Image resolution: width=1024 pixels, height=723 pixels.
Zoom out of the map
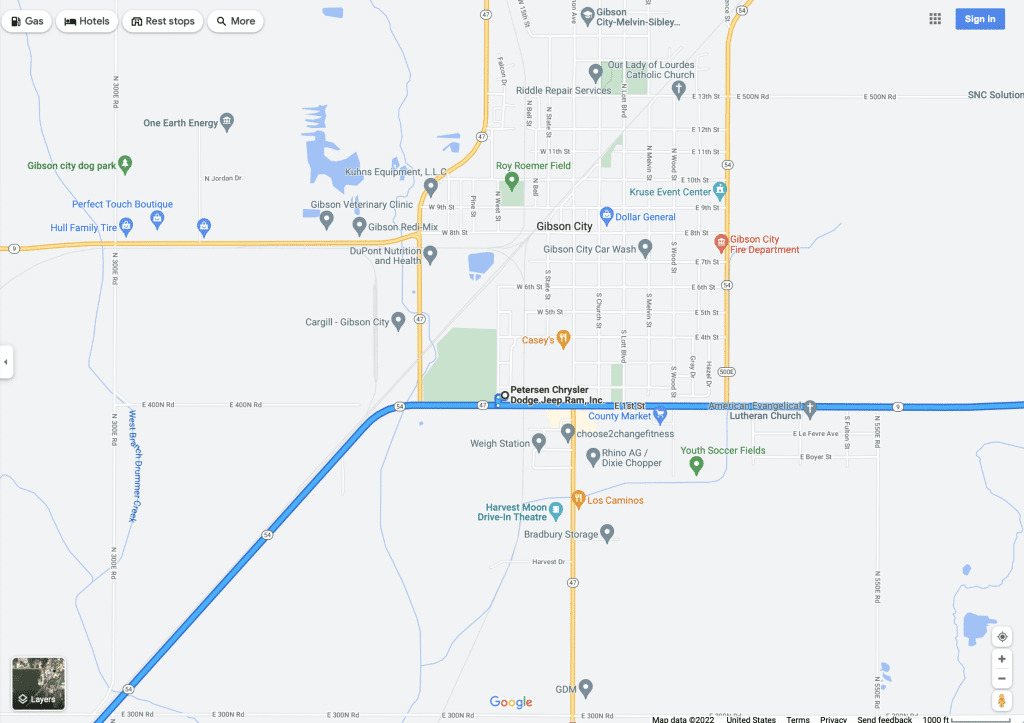tap(1002, 679)
